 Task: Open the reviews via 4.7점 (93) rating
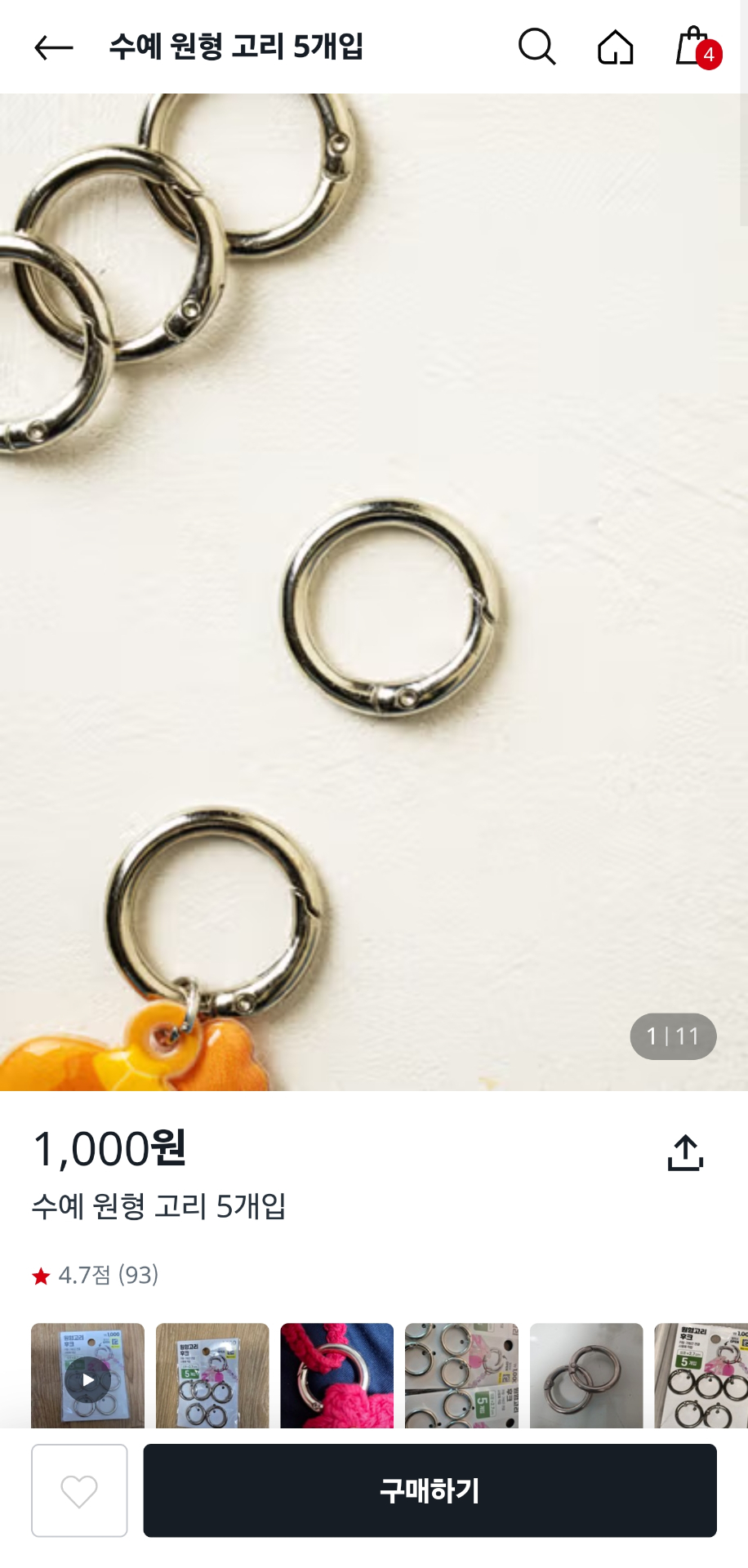(108, 1276)
